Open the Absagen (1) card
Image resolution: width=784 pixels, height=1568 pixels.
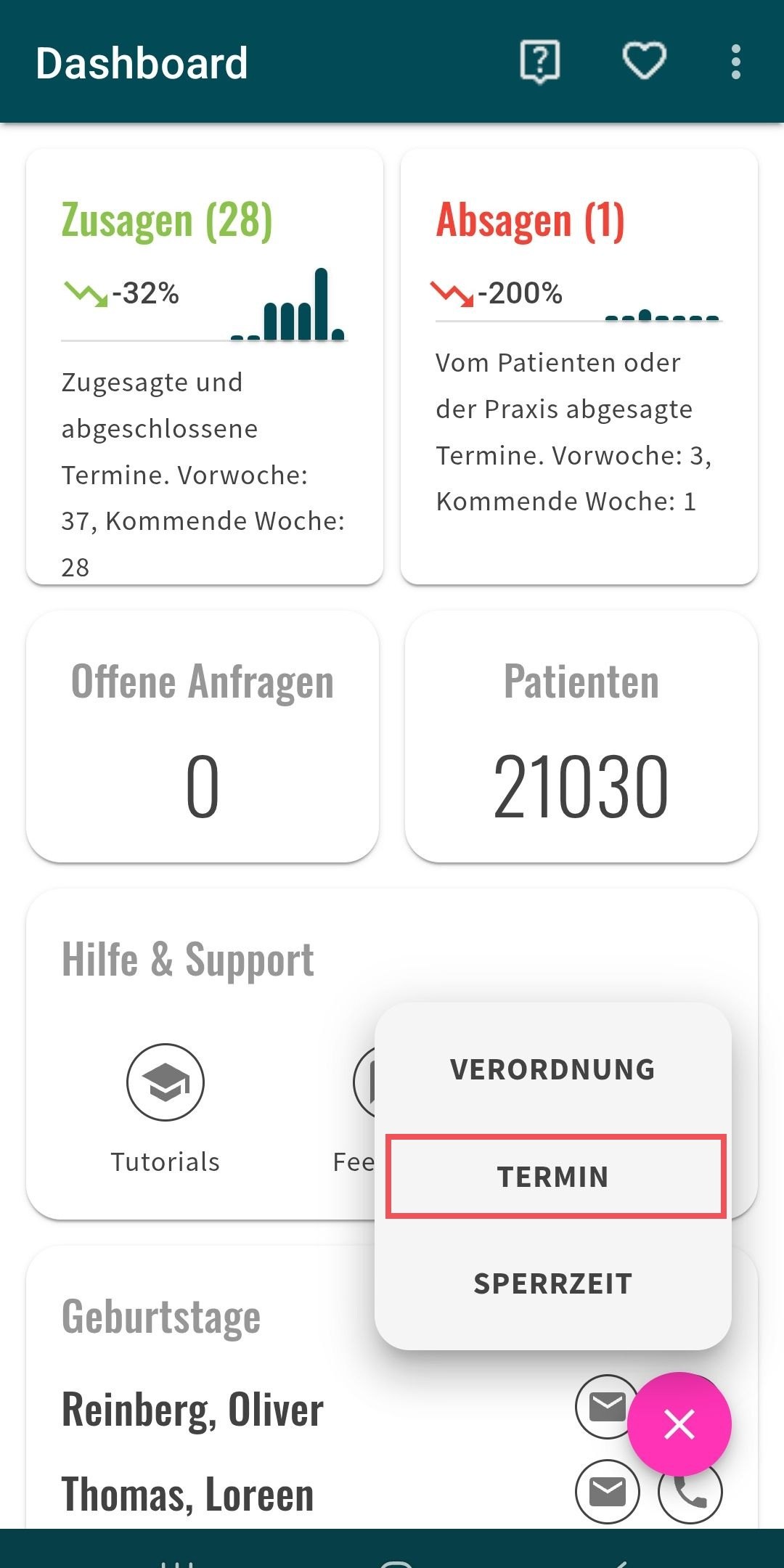(x=579, y=367)
